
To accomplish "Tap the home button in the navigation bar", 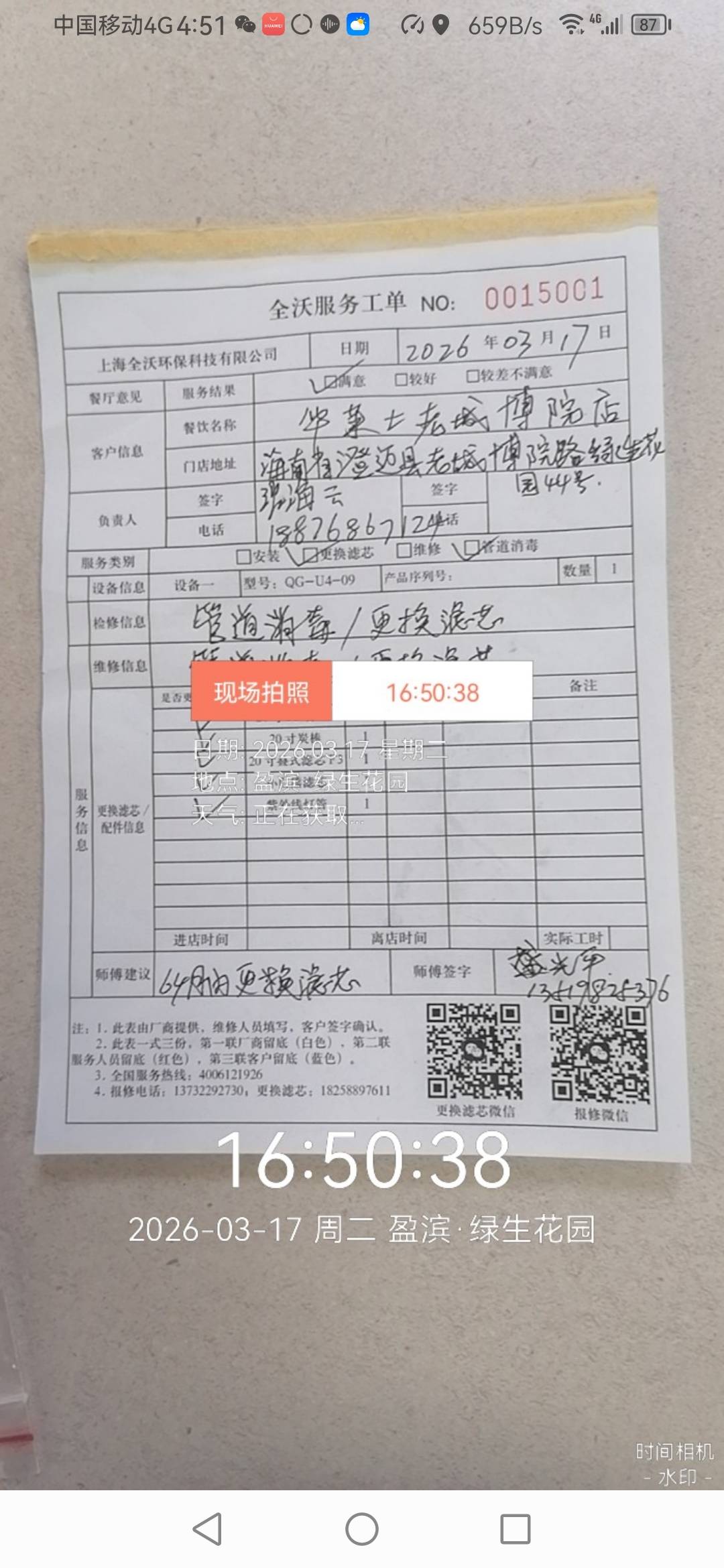I will [362, 1529].
